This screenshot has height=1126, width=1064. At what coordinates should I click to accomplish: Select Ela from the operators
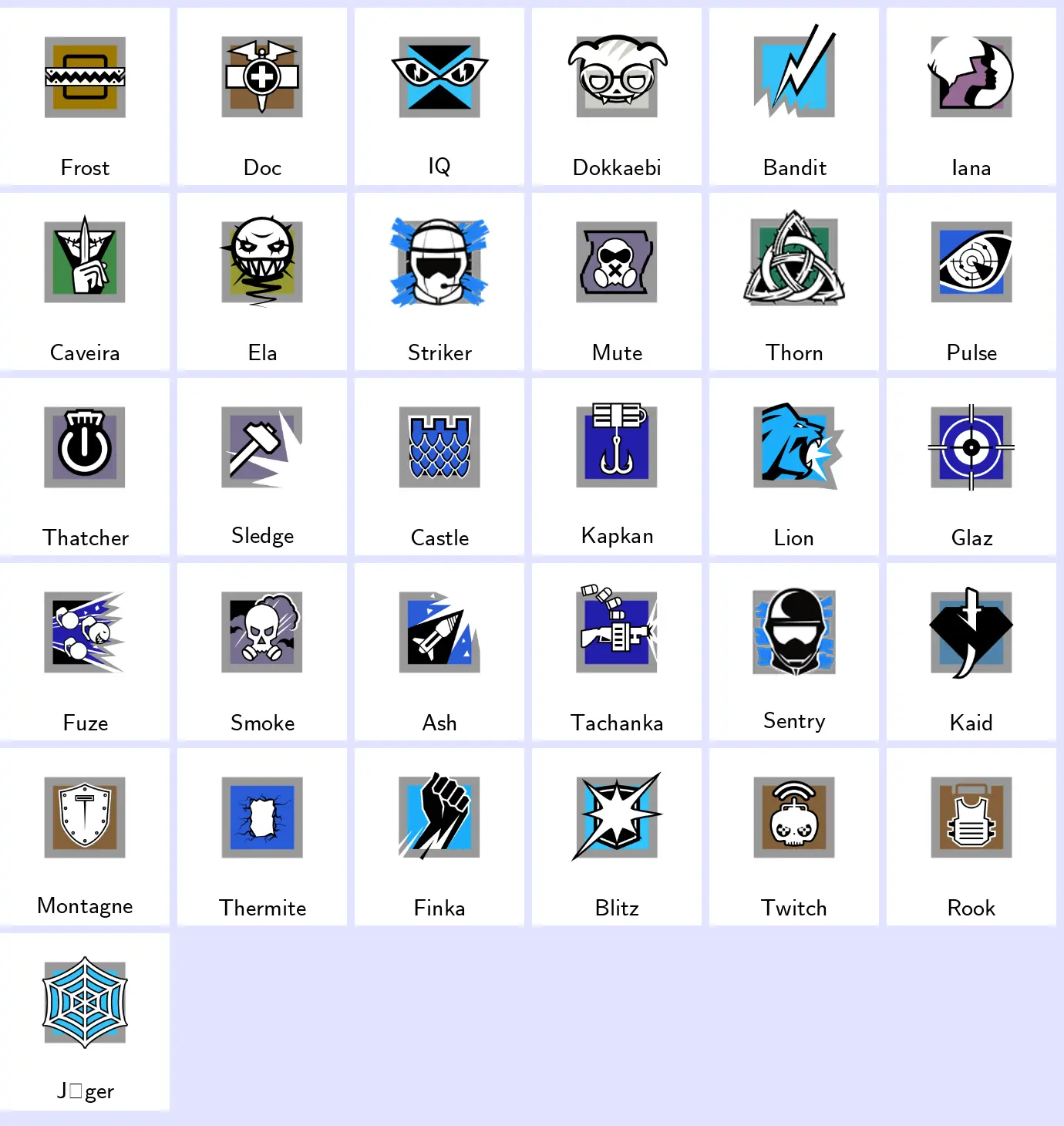262,281
